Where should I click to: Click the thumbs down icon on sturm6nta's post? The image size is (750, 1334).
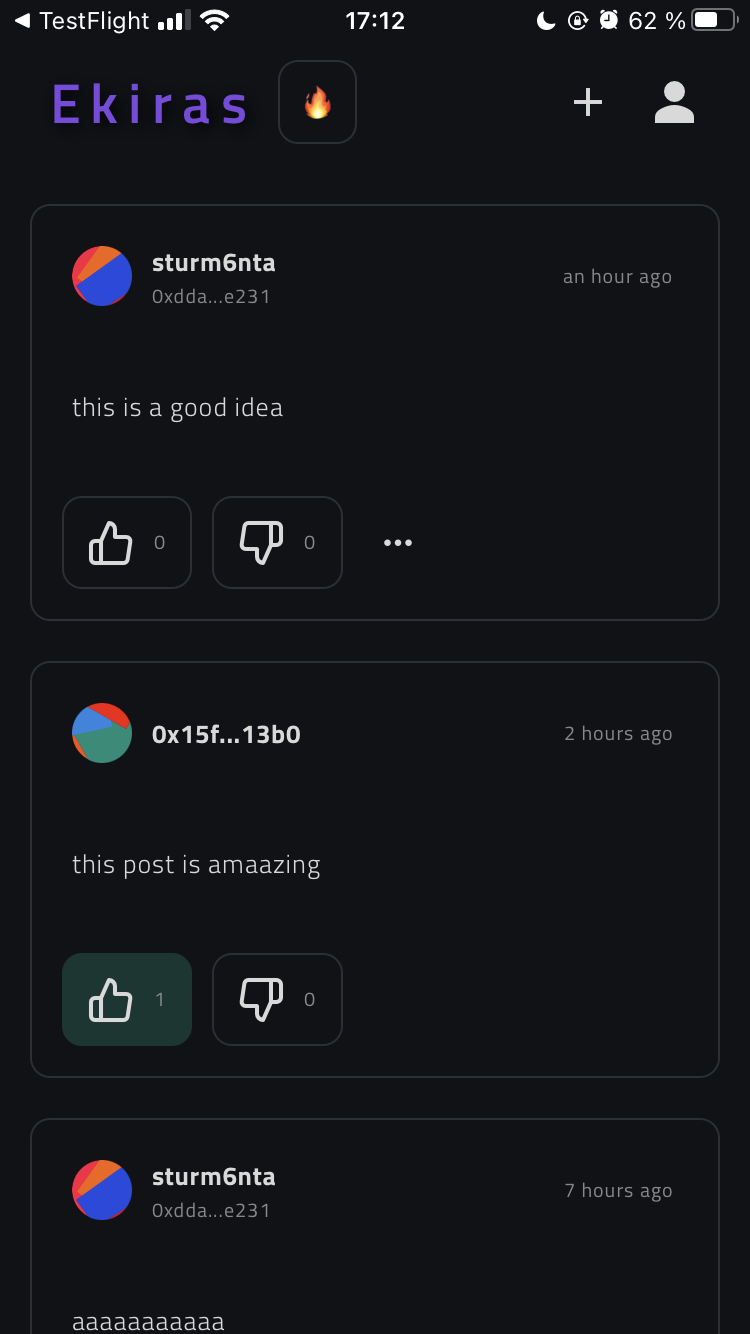pos(261,542)
